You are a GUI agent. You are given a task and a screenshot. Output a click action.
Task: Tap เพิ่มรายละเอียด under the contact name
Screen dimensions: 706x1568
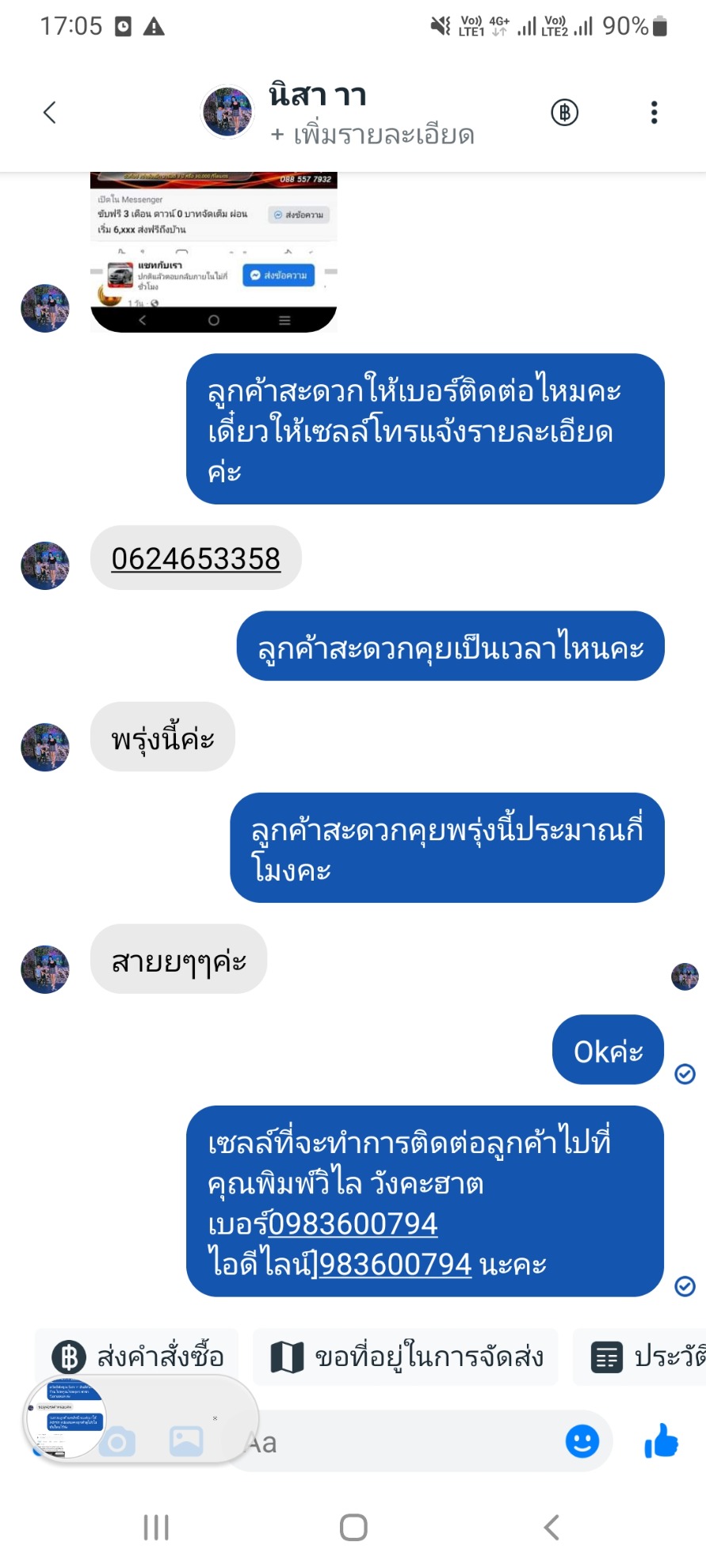372,135
